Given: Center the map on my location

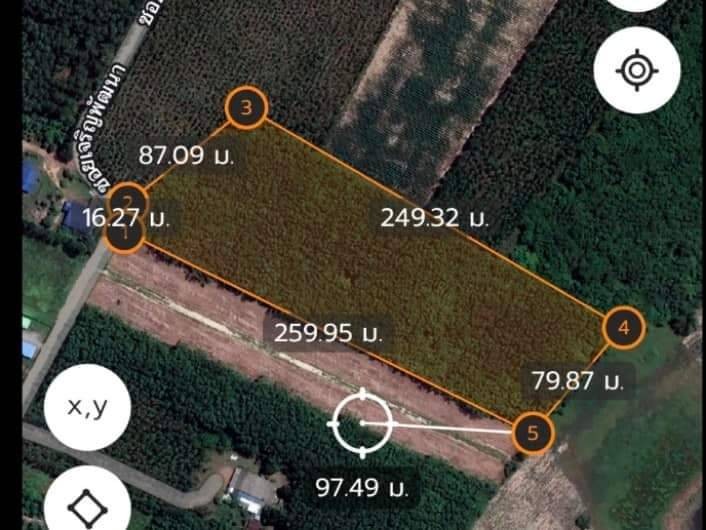Looking at the screenshot, I should tap(637, 70).
